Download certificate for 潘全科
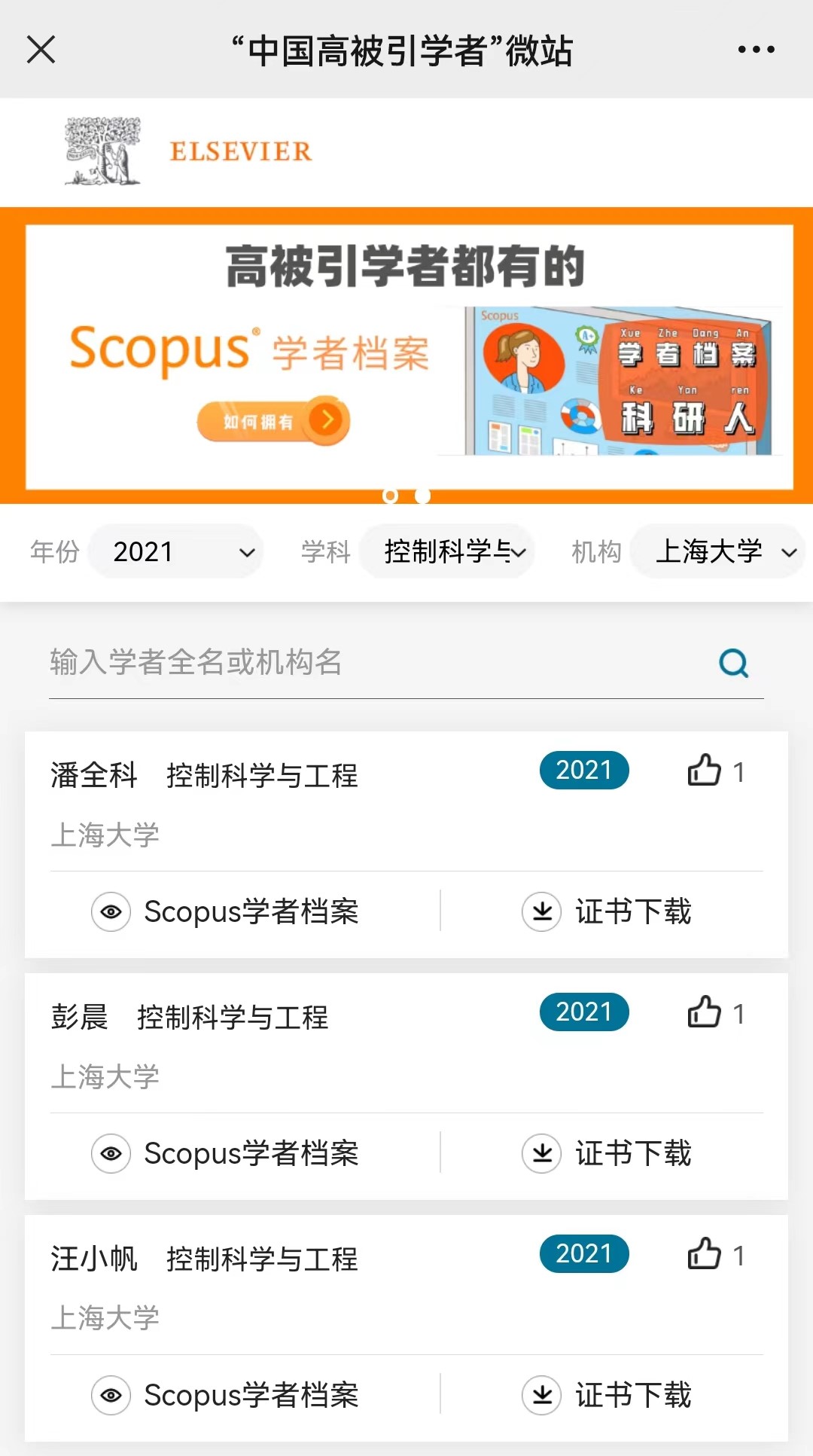Image resolution: width=813 pixels, height=1456 pixels. click(x=607, y=911)
